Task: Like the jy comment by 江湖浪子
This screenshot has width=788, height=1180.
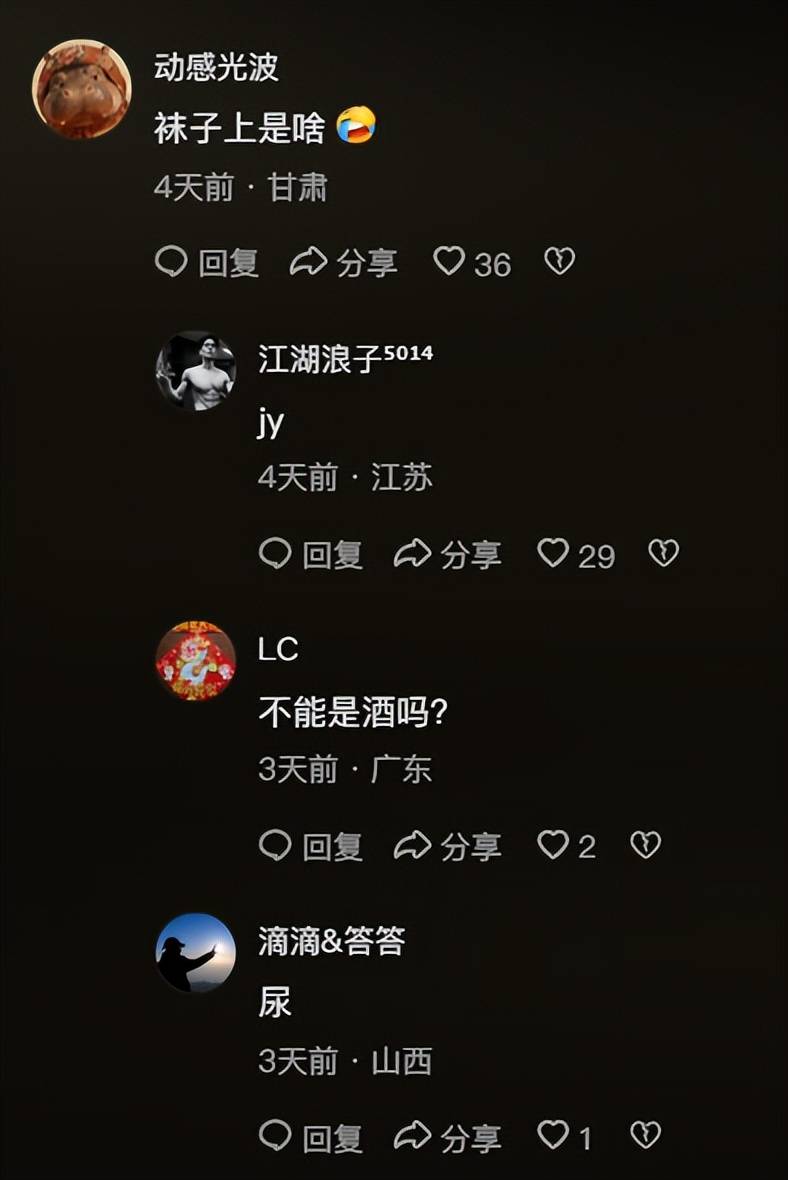Action: pyautogui.click(x=554, y=553)
